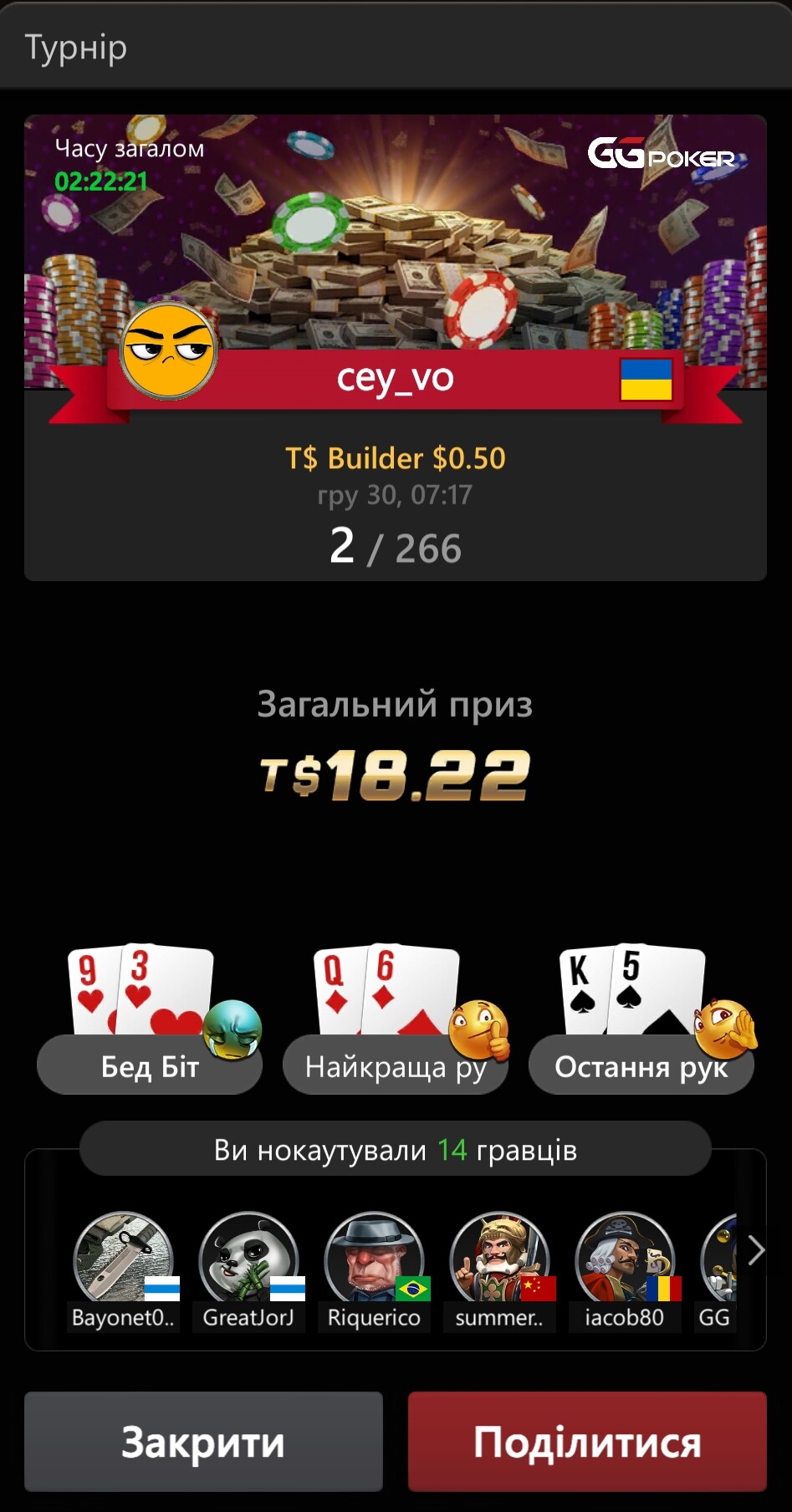Share the result with Поділитися
Viewport: 792px width, 1512px height.
click(x=587, y=1441)
